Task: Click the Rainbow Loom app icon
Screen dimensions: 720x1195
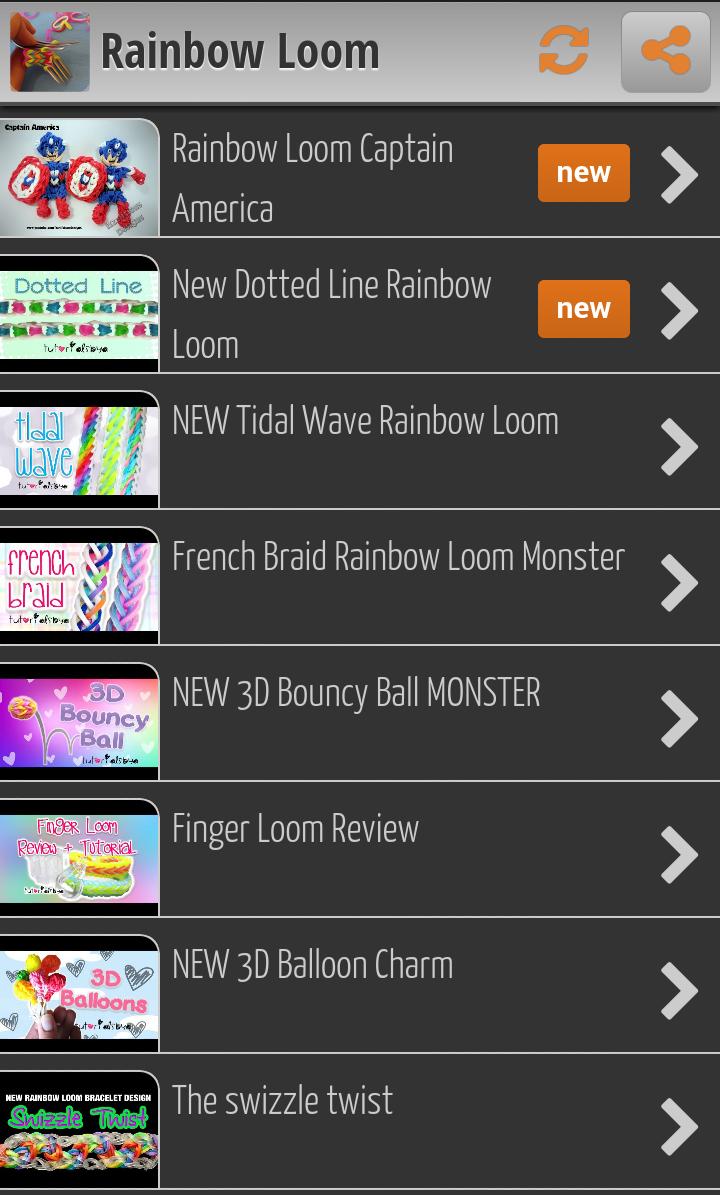Action: (x=48, y=50)
